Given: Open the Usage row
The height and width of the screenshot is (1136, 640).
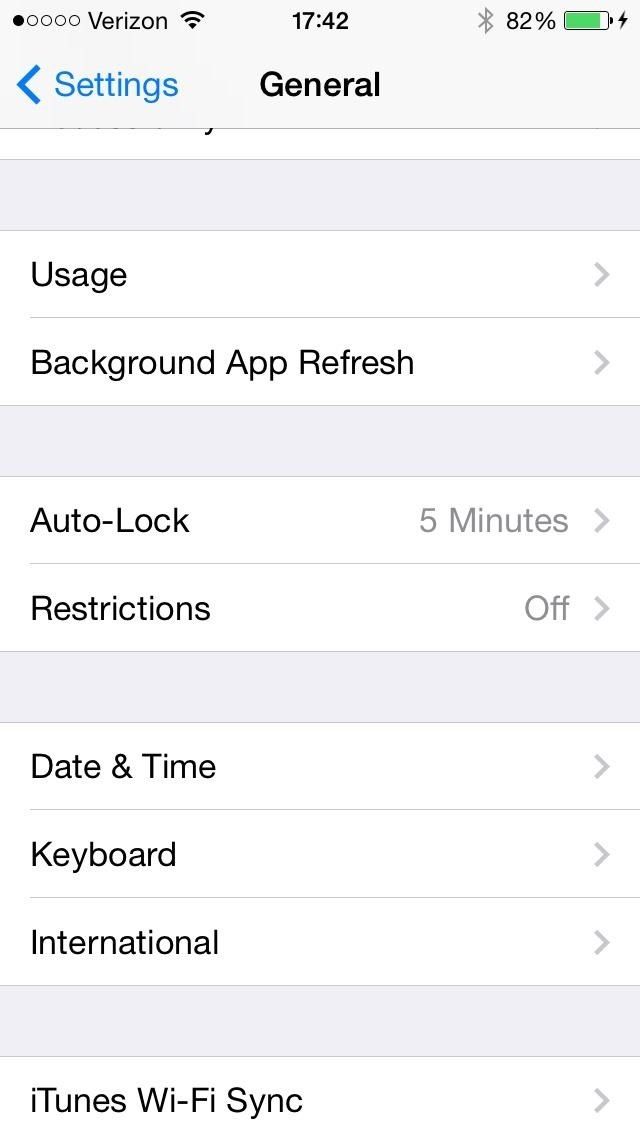Looking at the screenshot, I should coord(320,275).
